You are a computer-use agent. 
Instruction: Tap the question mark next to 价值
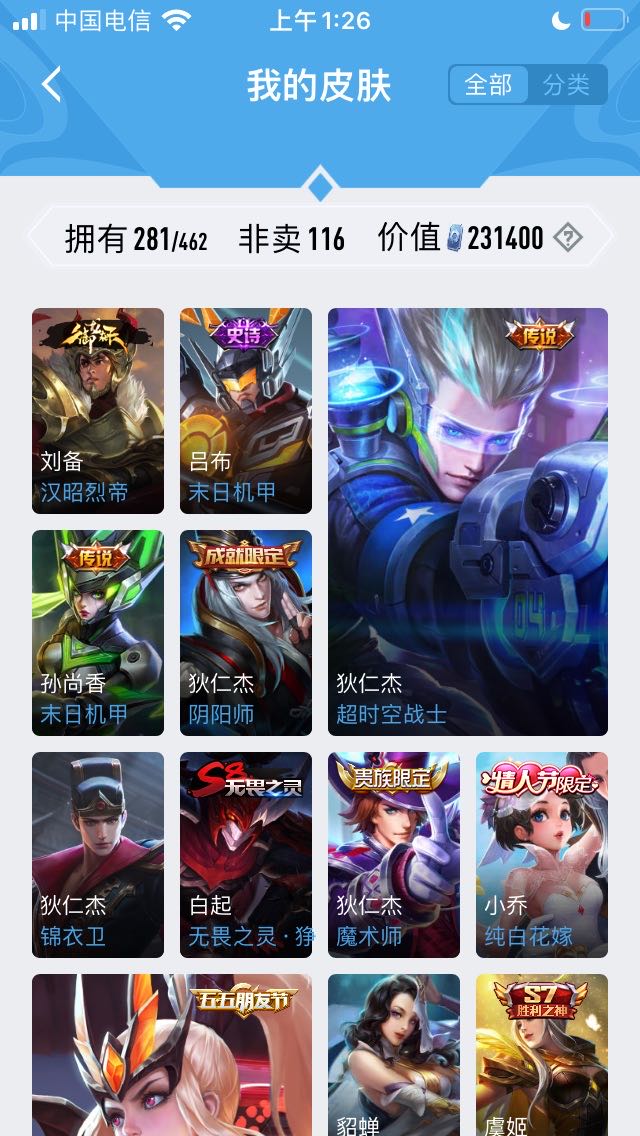(x=567, y=238)
